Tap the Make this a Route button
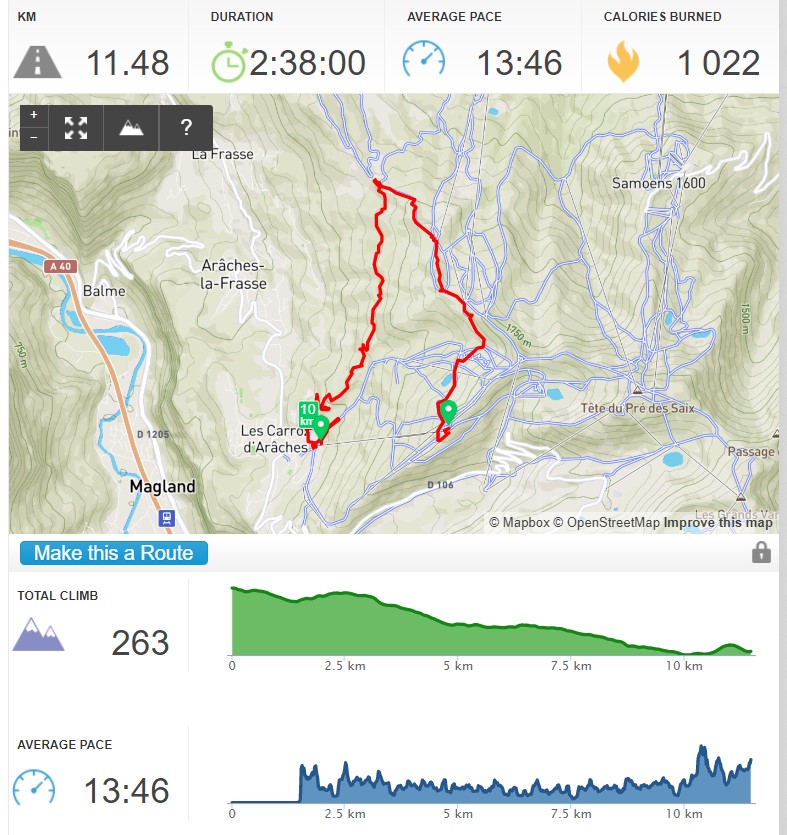 coord(114,553)
